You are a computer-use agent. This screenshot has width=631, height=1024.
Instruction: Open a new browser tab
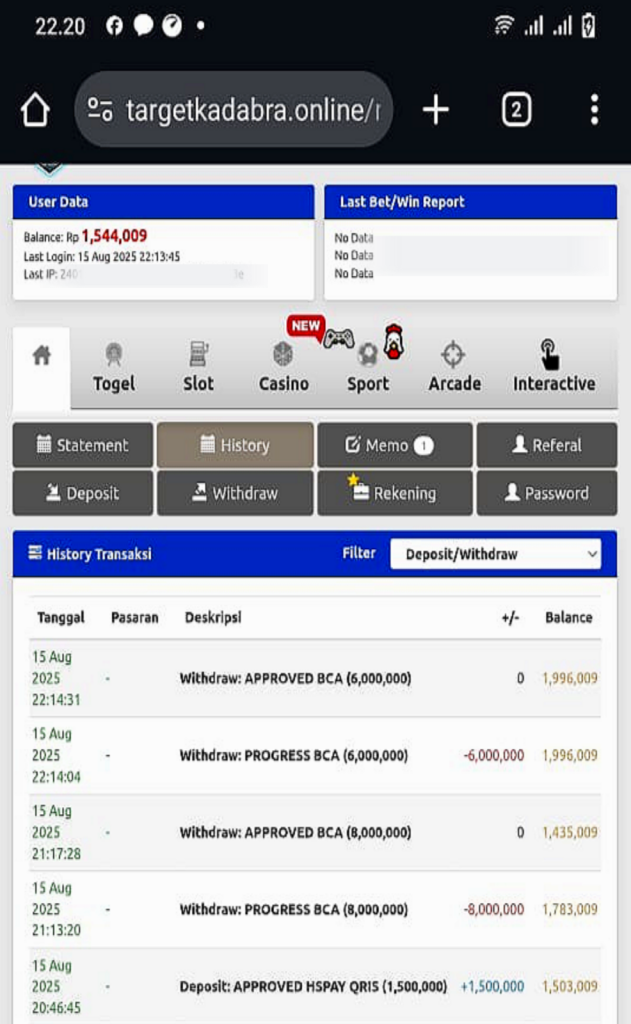(436, 110)
